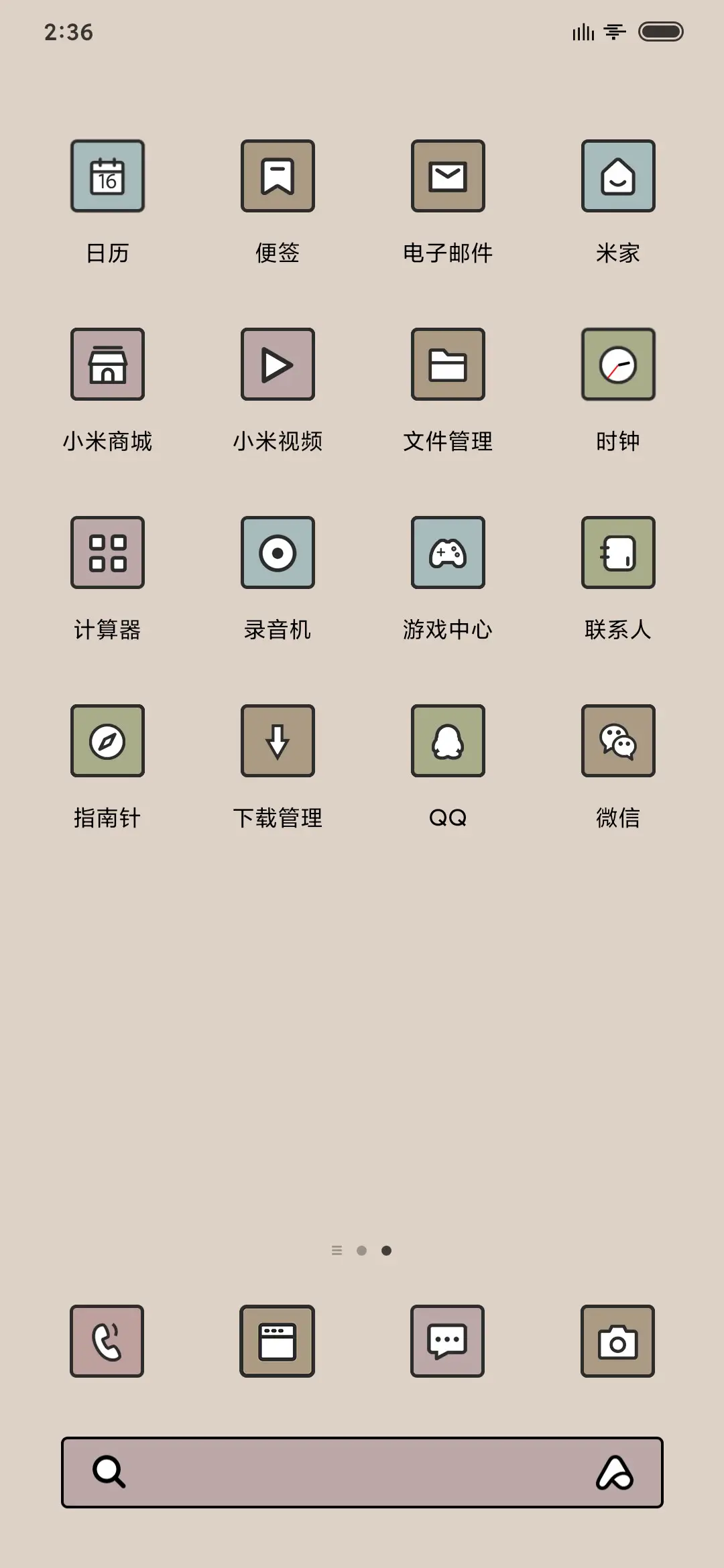Open the 计算器 calculator
Image resolution: width=724 pixels, height=1568 pixels.
pos(107,552)
